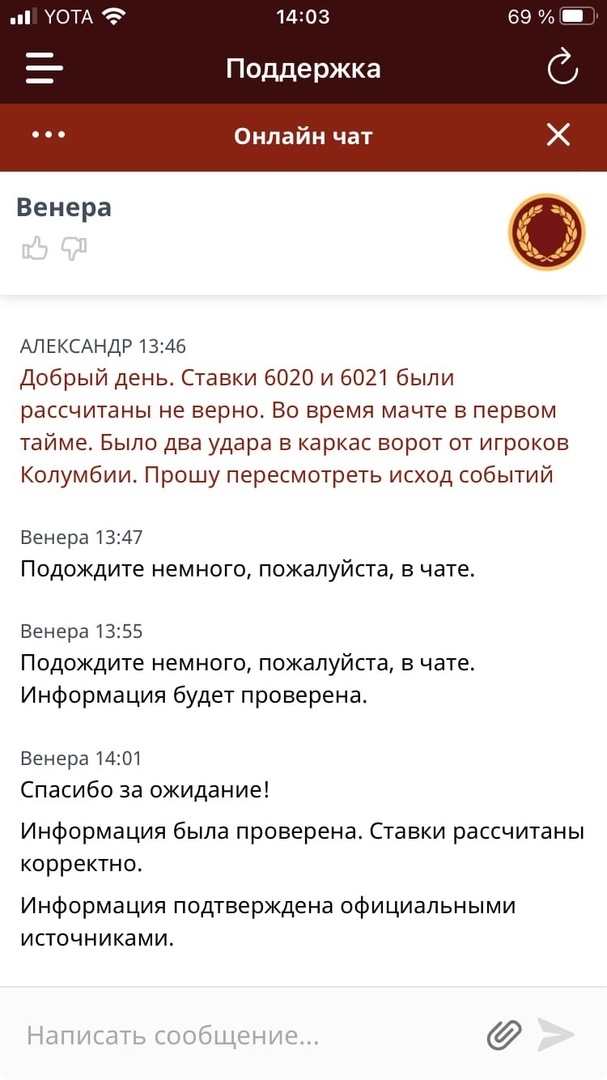
Task: Refresh the support page
Action: coord(563,68)
